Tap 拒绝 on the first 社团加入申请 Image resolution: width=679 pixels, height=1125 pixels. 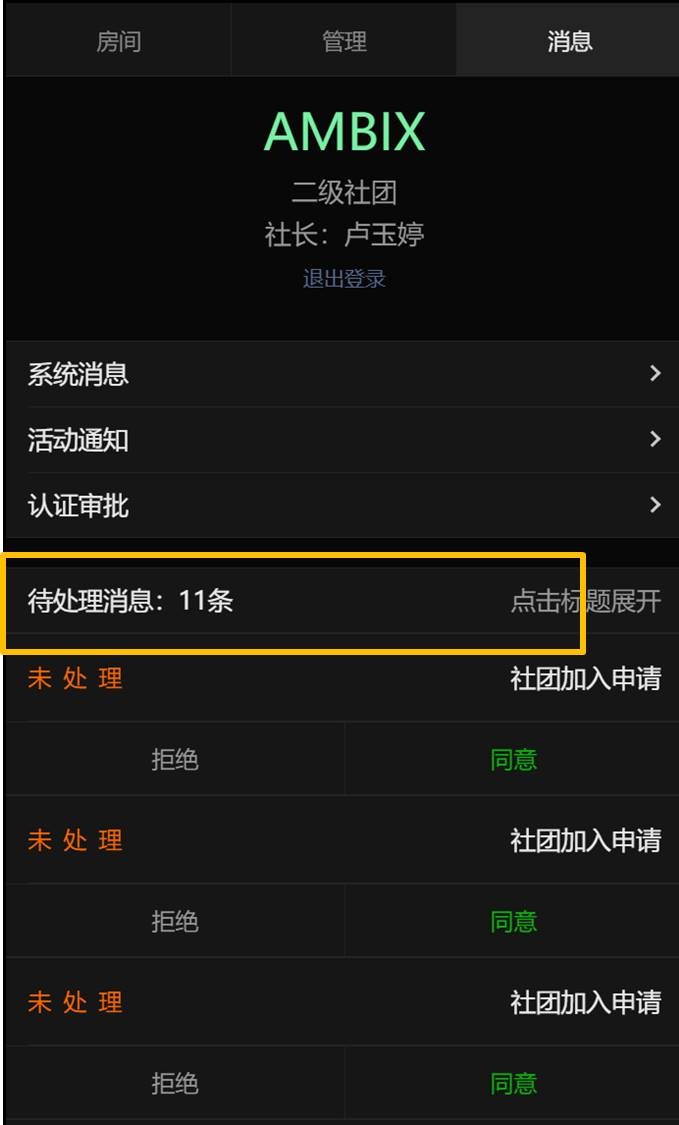pyautogui.click(x=175, y=760)
